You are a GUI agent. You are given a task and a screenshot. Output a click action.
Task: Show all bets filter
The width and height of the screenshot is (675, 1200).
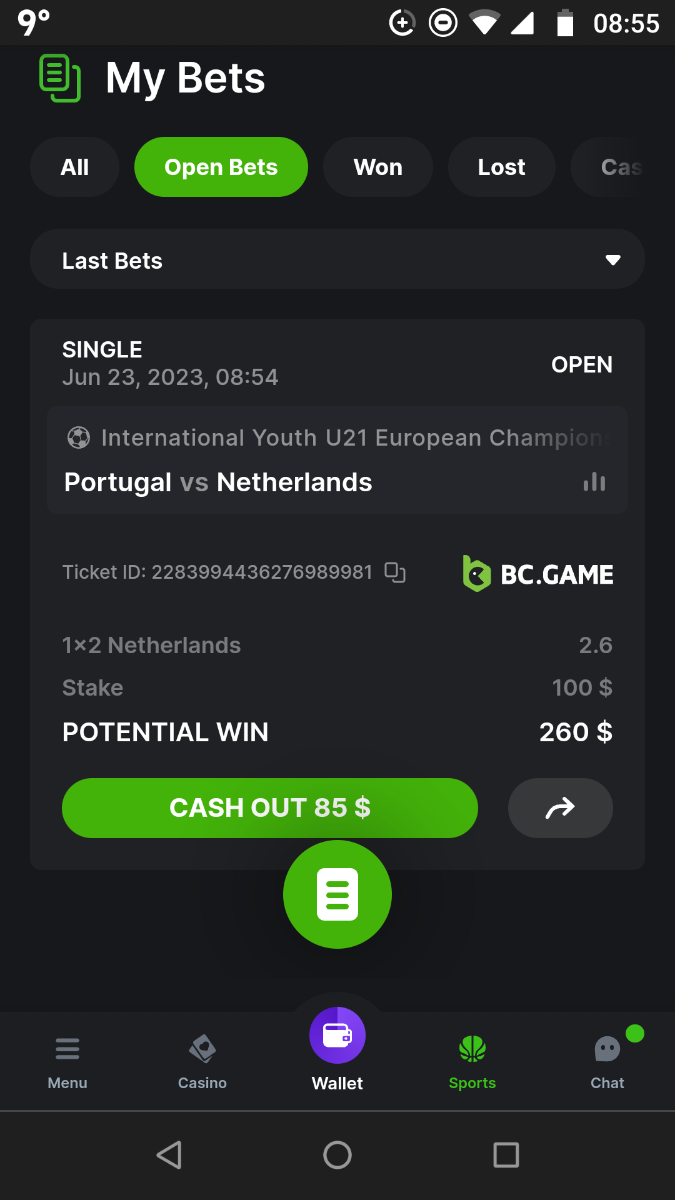pos(75,167)
